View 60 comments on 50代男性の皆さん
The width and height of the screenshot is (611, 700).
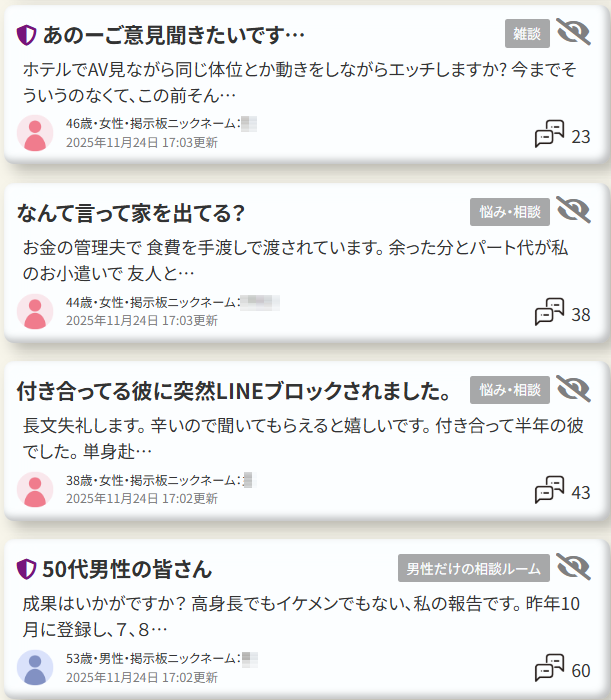pyautogui.click(x=562, y=668)
